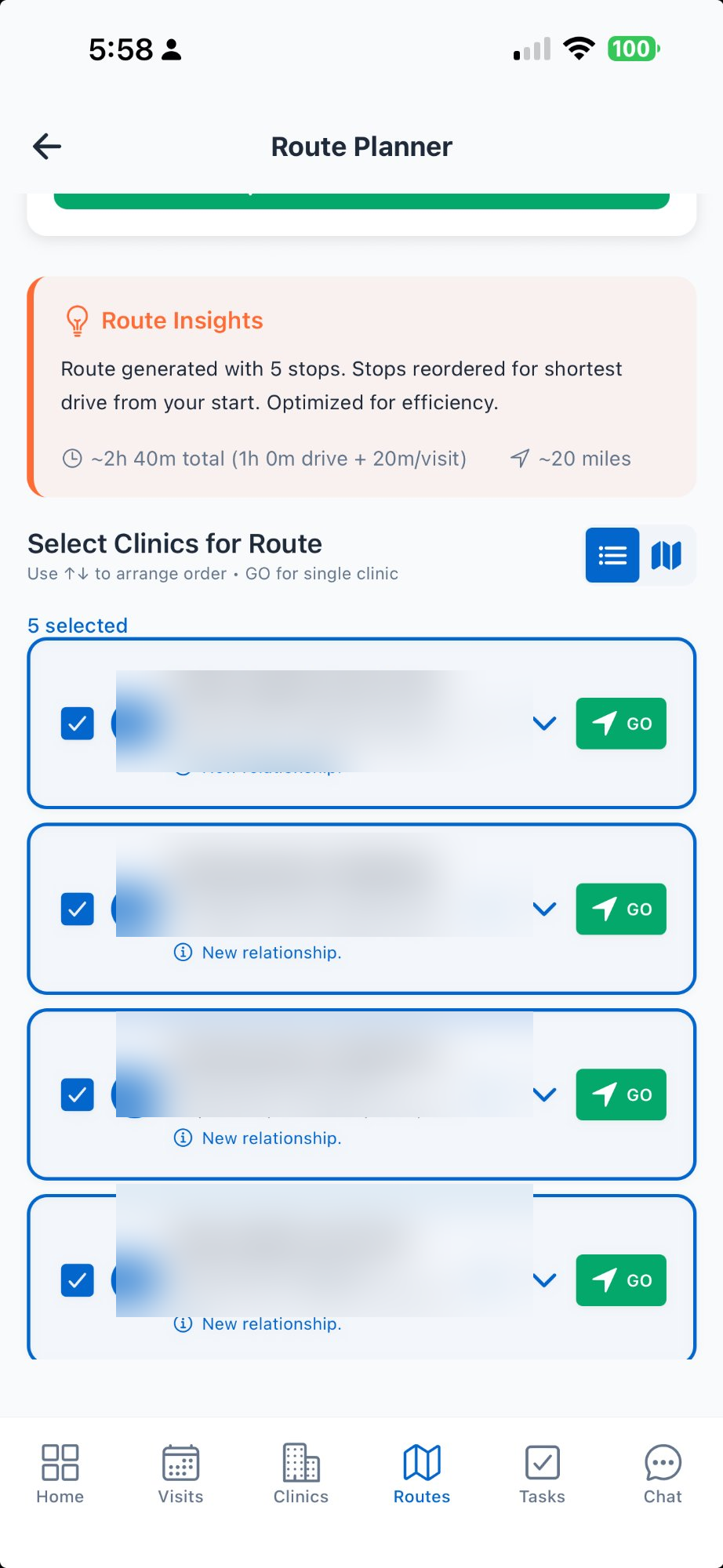Switch to map view of clinics
723x1568 pixels.
click(x=667, y=556)
